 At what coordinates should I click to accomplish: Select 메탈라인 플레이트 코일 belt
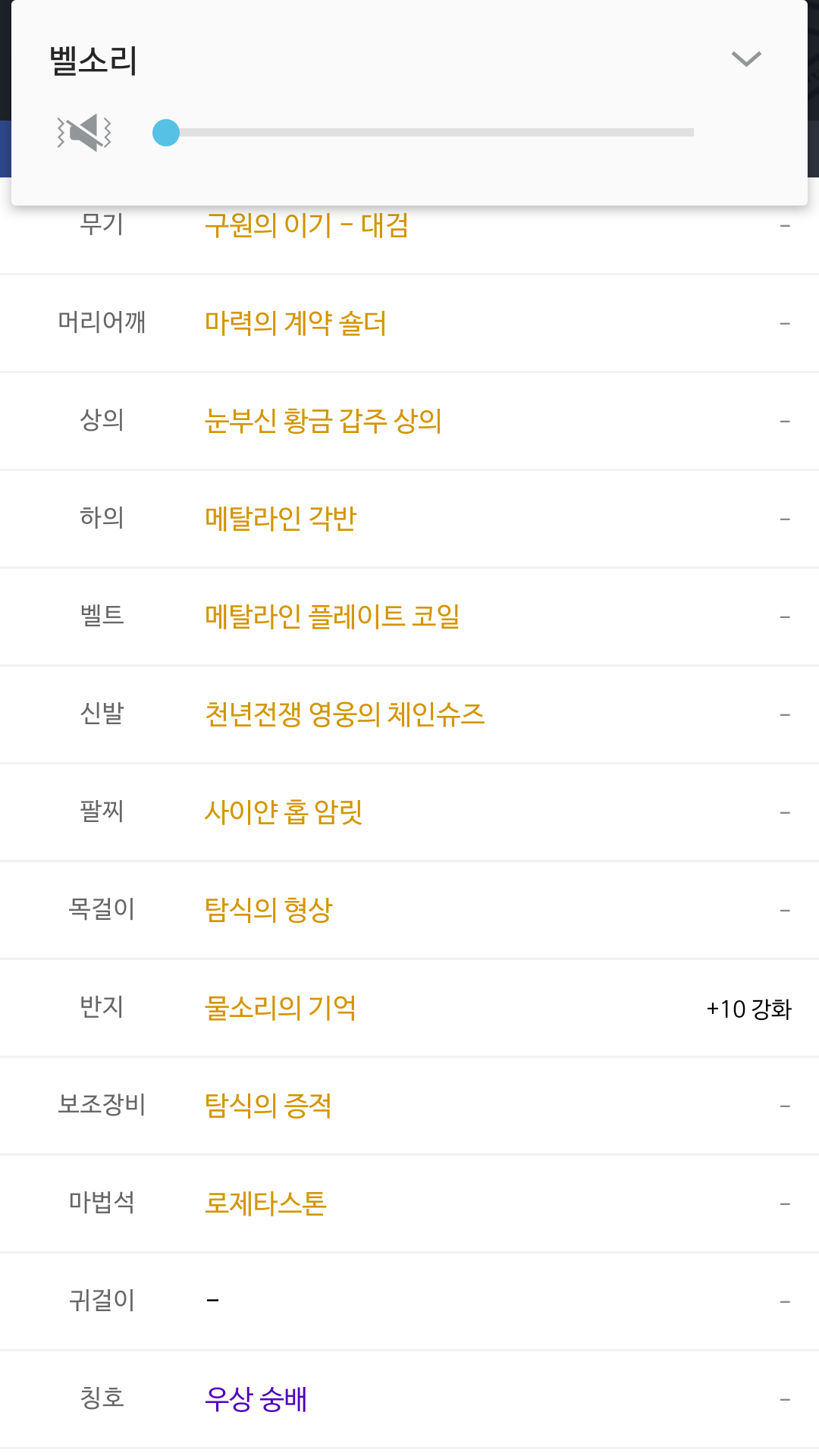tap(332, 617)
